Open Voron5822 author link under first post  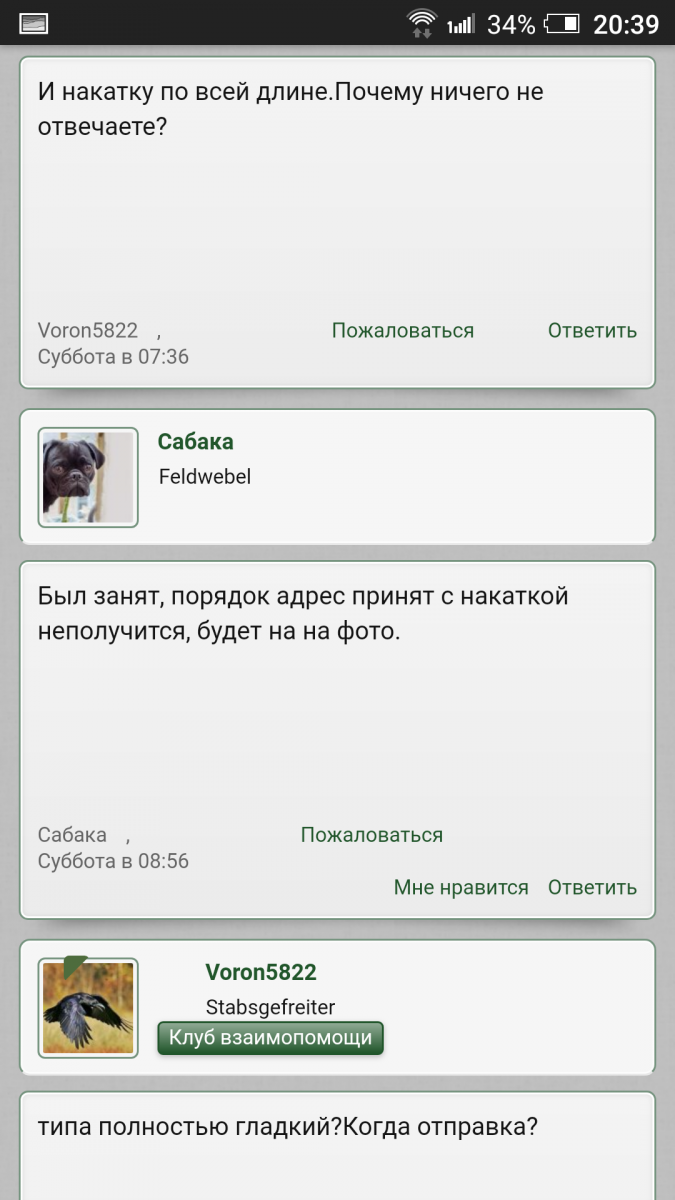pos(88,331)
